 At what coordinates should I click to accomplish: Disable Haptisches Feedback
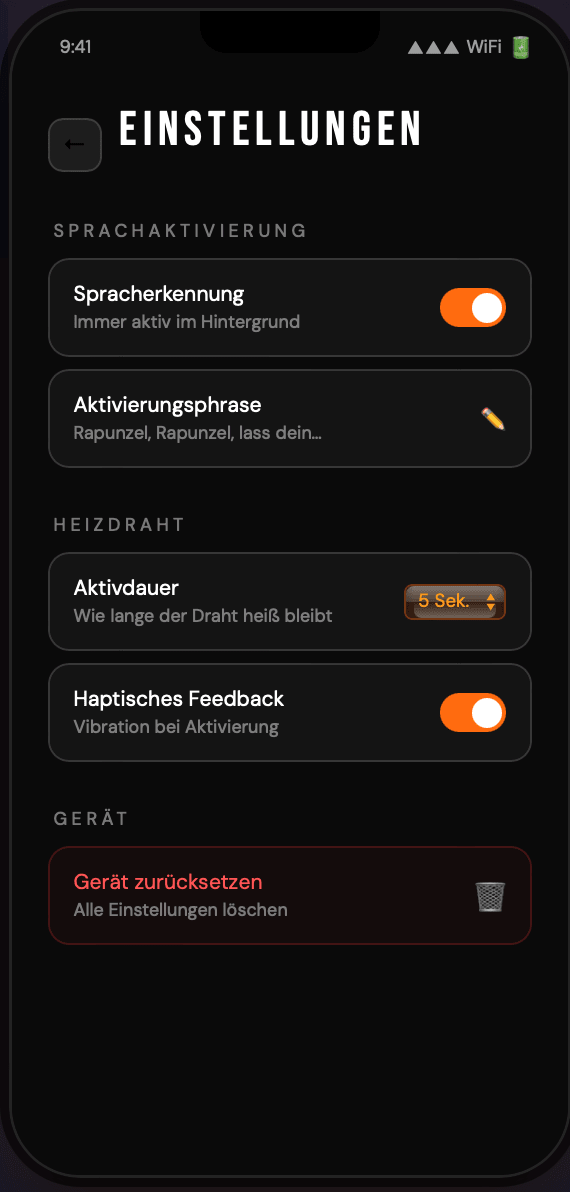coord(473,712)
